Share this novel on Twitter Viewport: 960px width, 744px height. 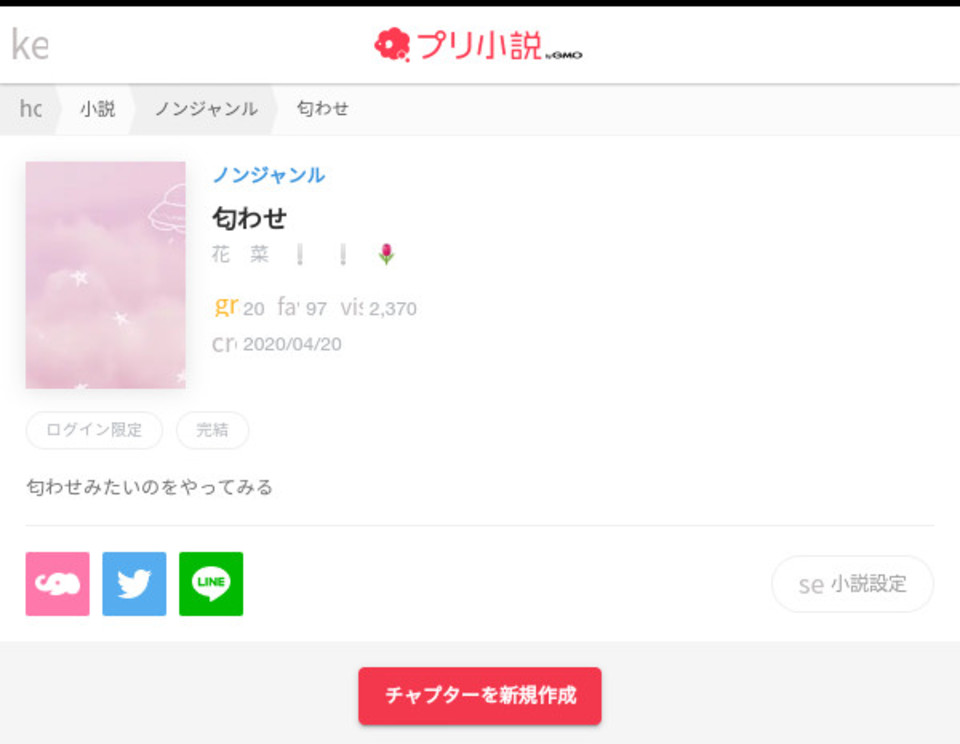point(134,584)
